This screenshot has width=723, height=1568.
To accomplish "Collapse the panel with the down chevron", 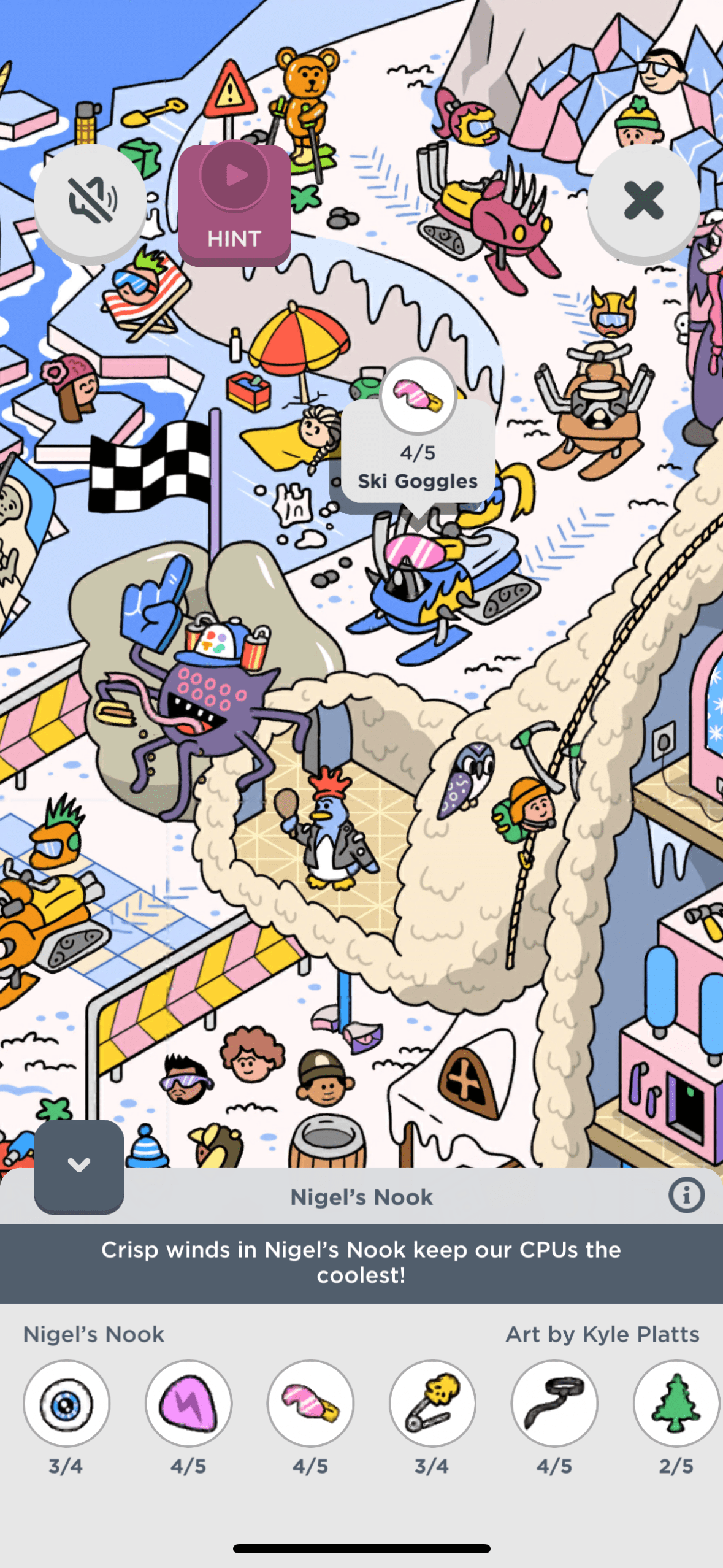I will (79, 1166).
